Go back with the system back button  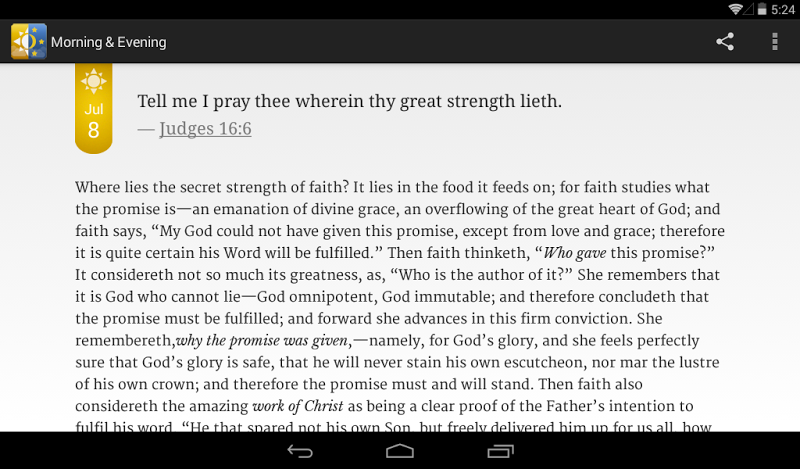tap(300, 452)
